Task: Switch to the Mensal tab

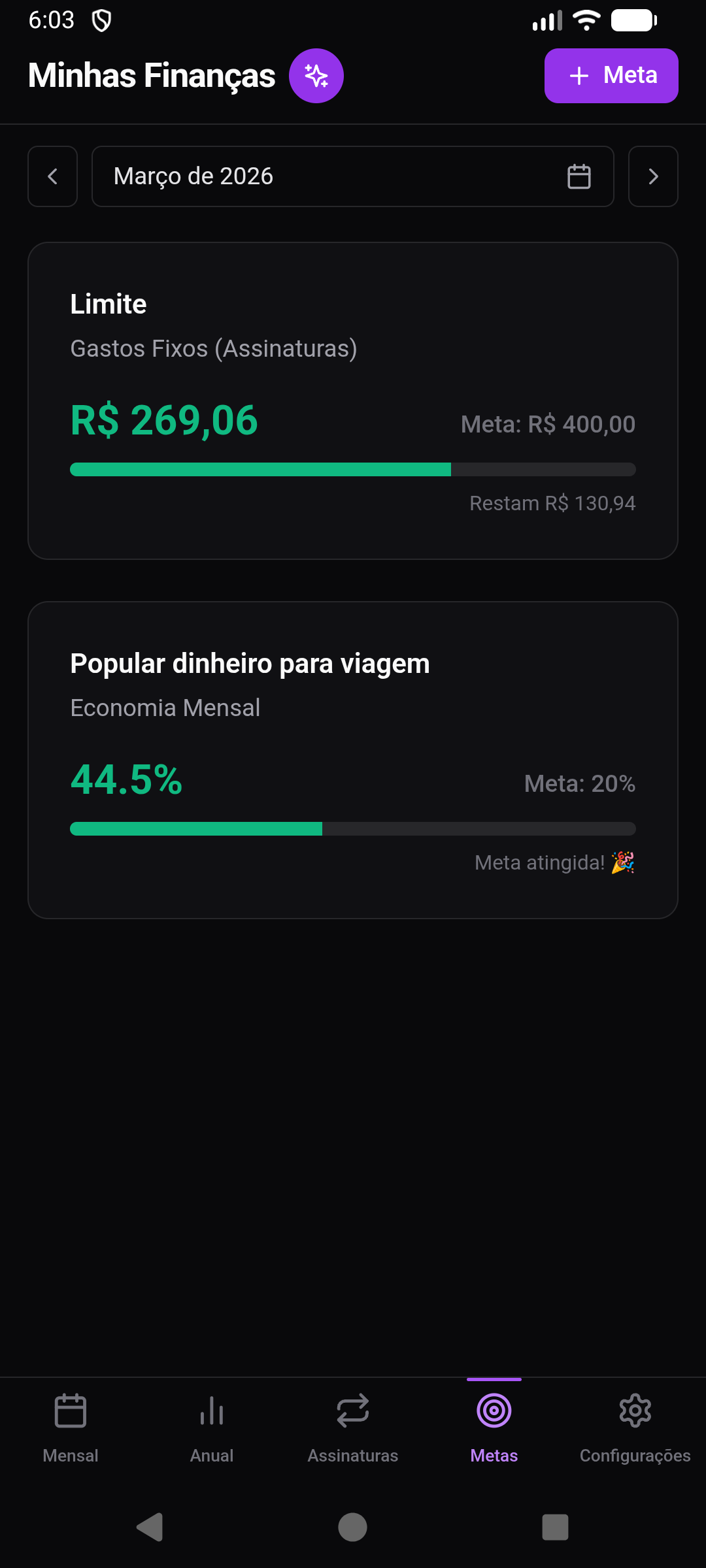Action: tap(70, 1431)
